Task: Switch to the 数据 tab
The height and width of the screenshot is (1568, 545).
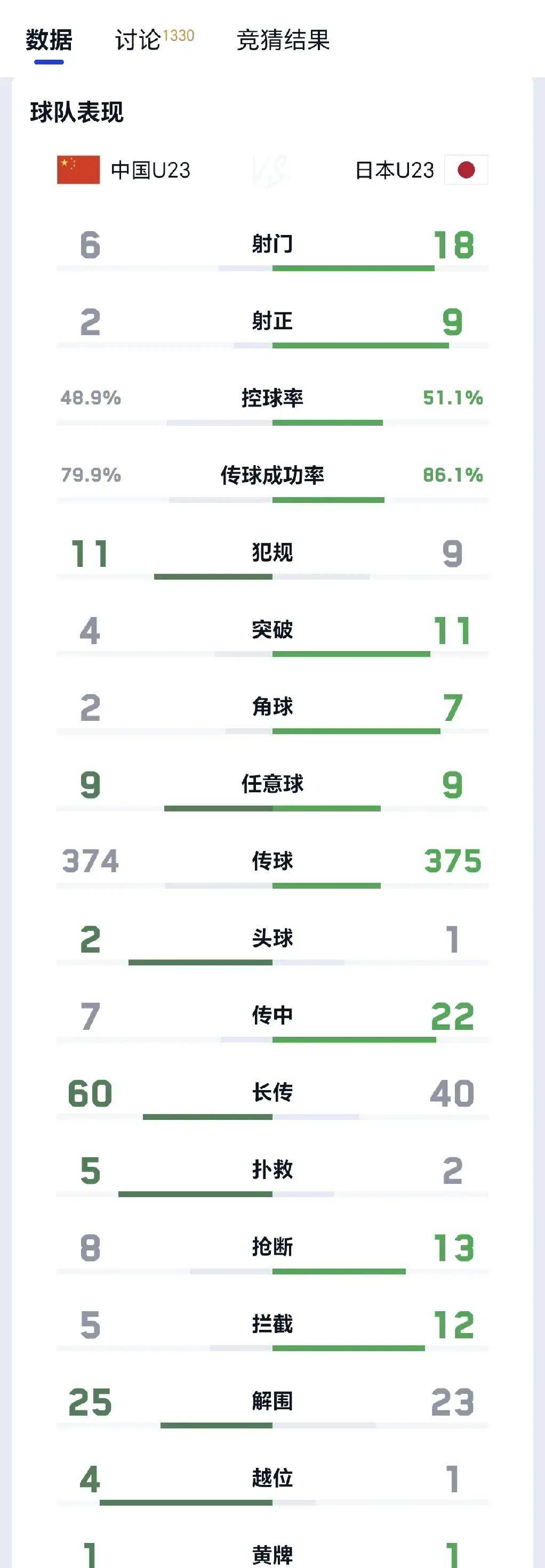Action: click(49, 40)
